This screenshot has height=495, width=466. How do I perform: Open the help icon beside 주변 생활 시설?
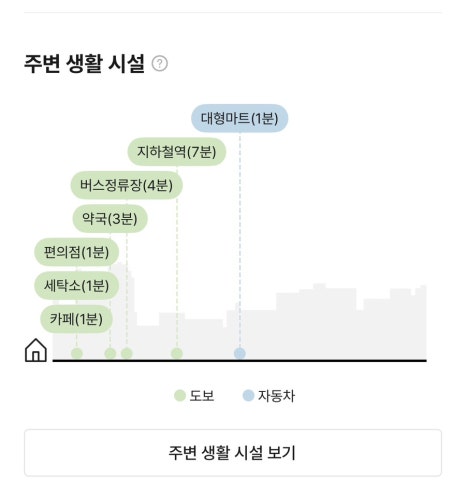click(160, 64)
